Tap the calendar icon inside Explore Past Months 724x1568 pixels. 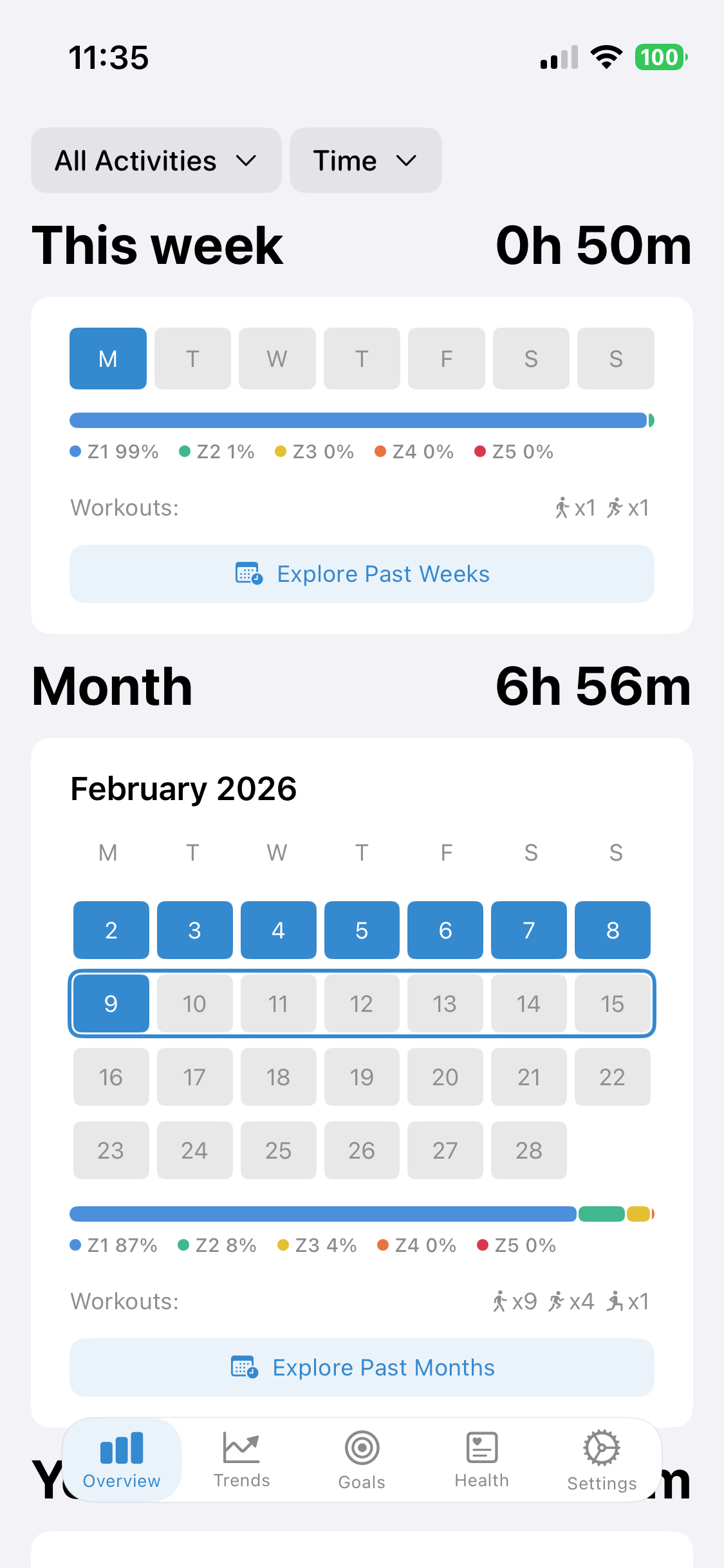(x=243, y=1367)
